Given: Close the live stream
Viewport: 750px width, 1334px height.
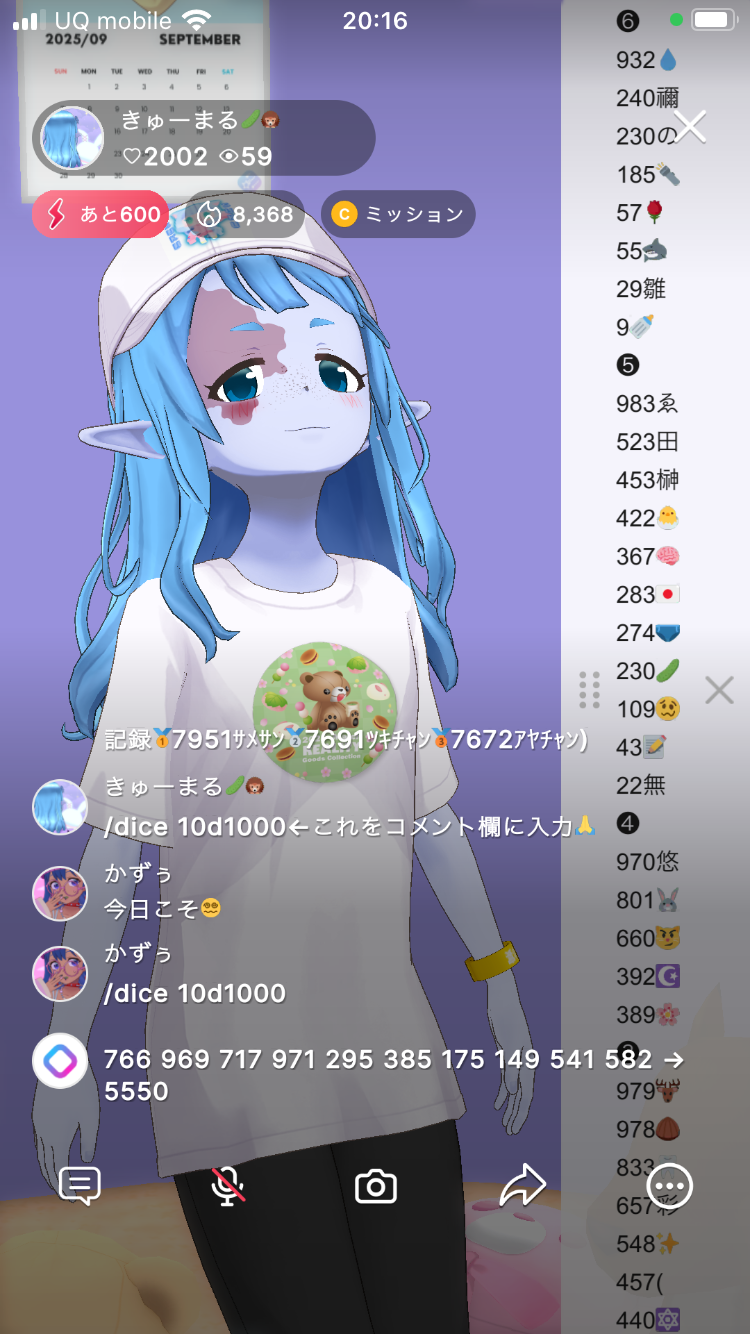Looking at the screenshot, I should click(x=690, y=126).
